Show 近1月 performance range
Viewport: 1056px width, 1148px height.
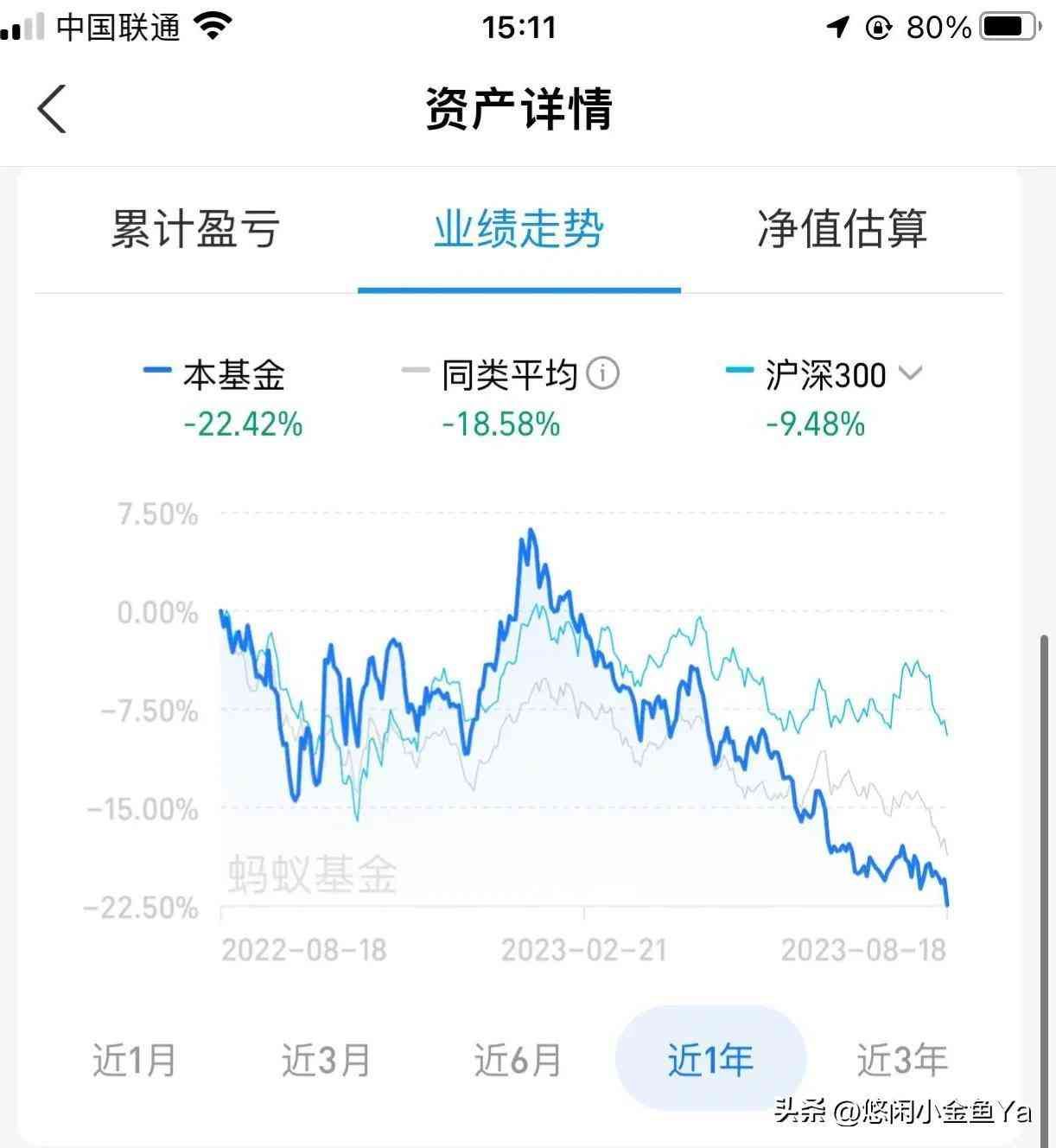click(x=135, y=1060)
